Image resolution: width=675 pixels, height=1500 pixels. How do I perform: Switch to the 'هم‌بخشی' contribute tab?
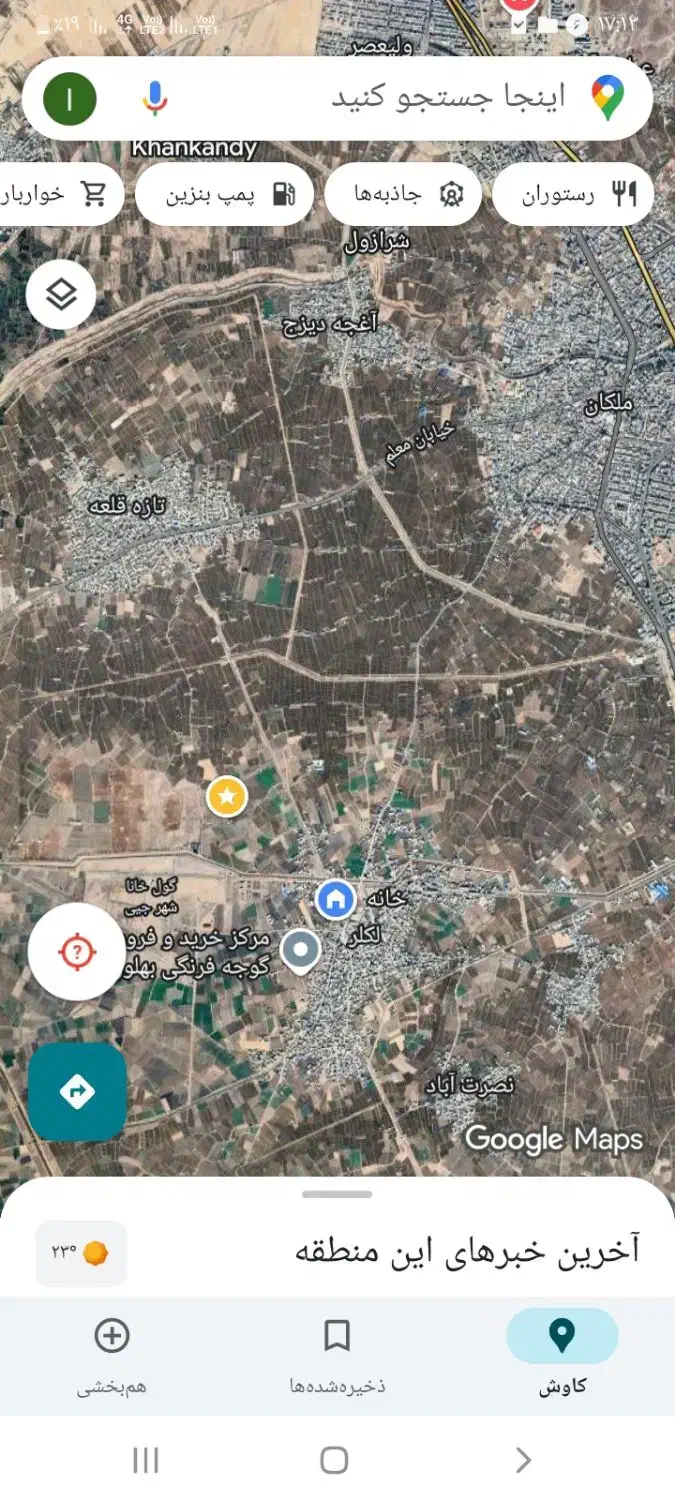[112, 1354]
